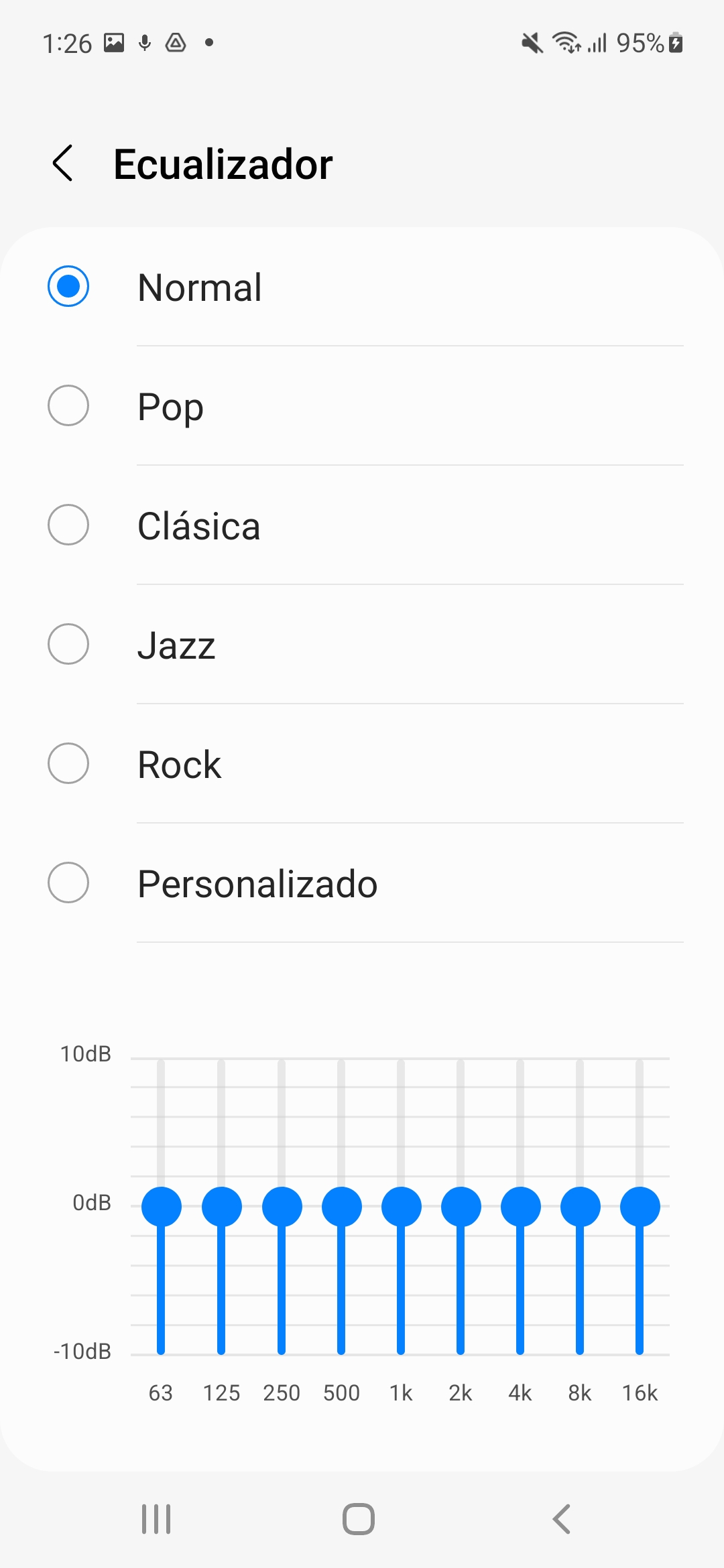Tap the 2k band slider
The image size is (724, 1568).
(x=461, y=1207)
